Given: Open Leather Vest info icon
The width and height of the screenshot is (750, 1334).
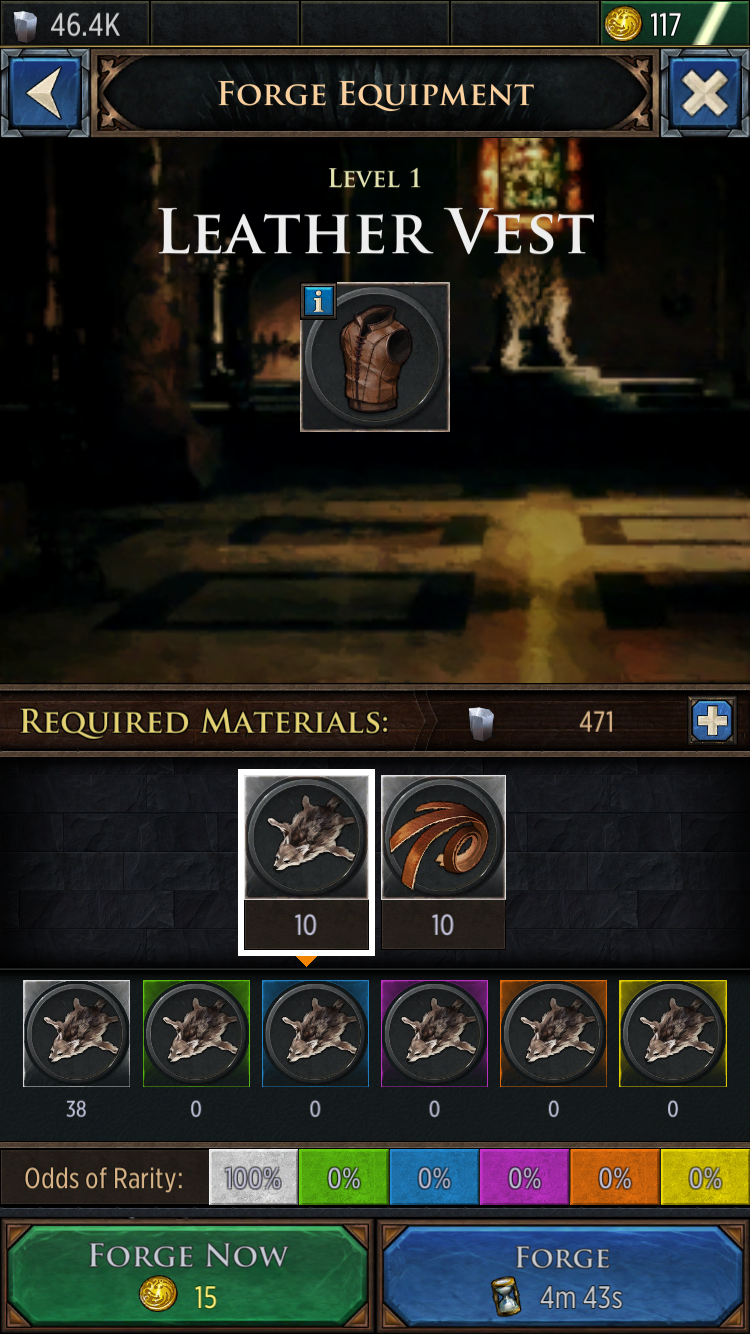Looking at the screenshot, I should point(319,301).
